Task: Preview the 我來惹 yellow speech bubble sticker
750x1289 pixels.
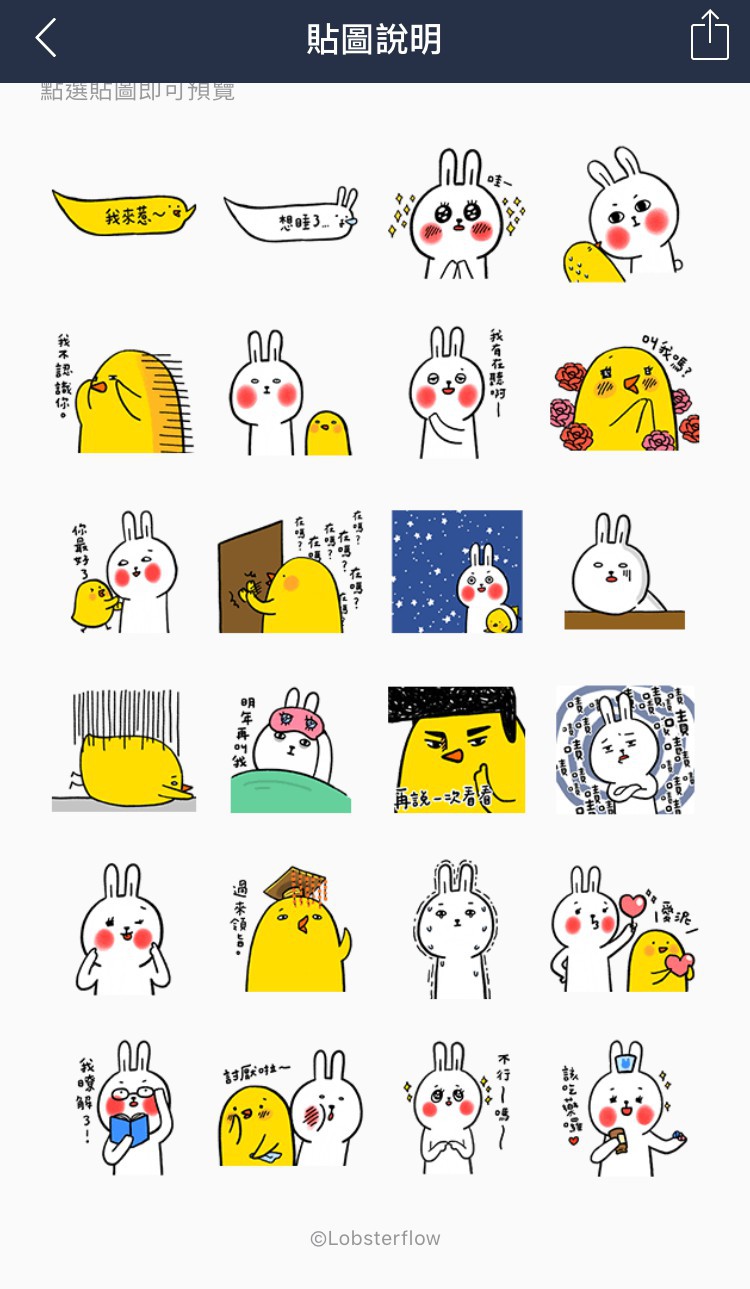Action: click(124, 213)
